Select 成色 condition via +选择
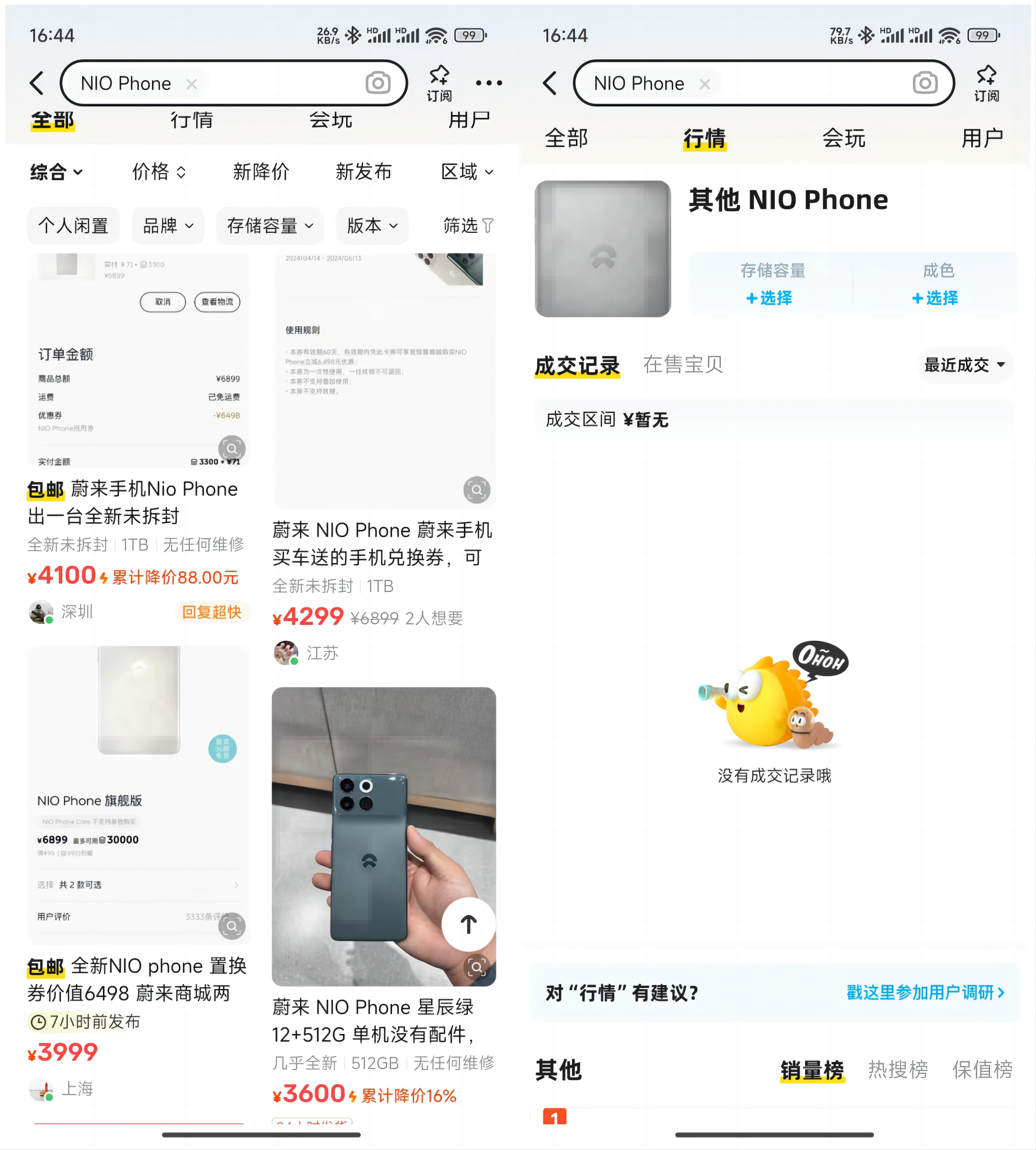 click(x=935, y=298)
